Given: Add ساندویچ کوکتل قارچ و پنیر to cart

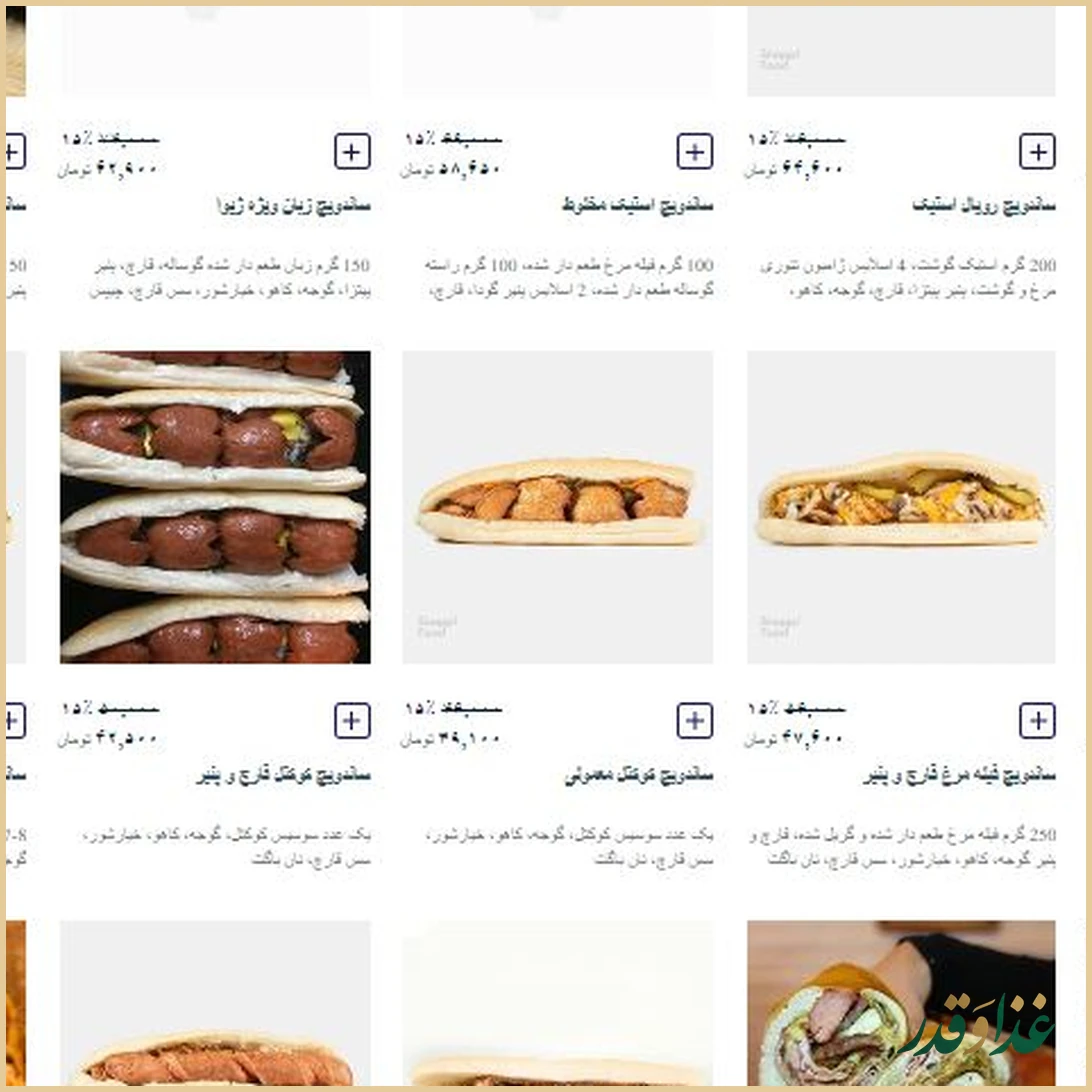Looking at the screenshot, I should (352, 720).
